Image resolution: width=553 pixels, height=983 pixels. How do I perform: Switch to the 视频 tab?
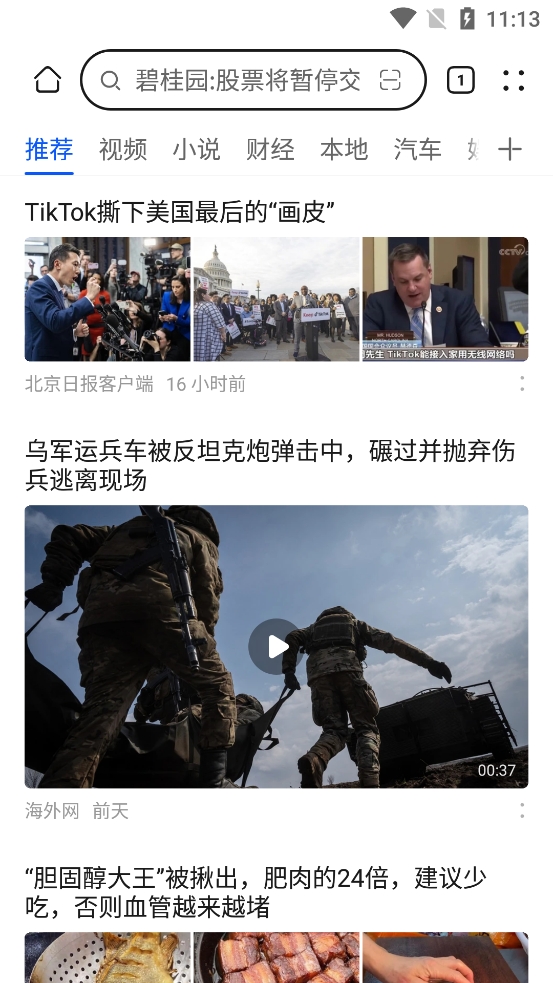pyautogui.click(x=123, y=150)
